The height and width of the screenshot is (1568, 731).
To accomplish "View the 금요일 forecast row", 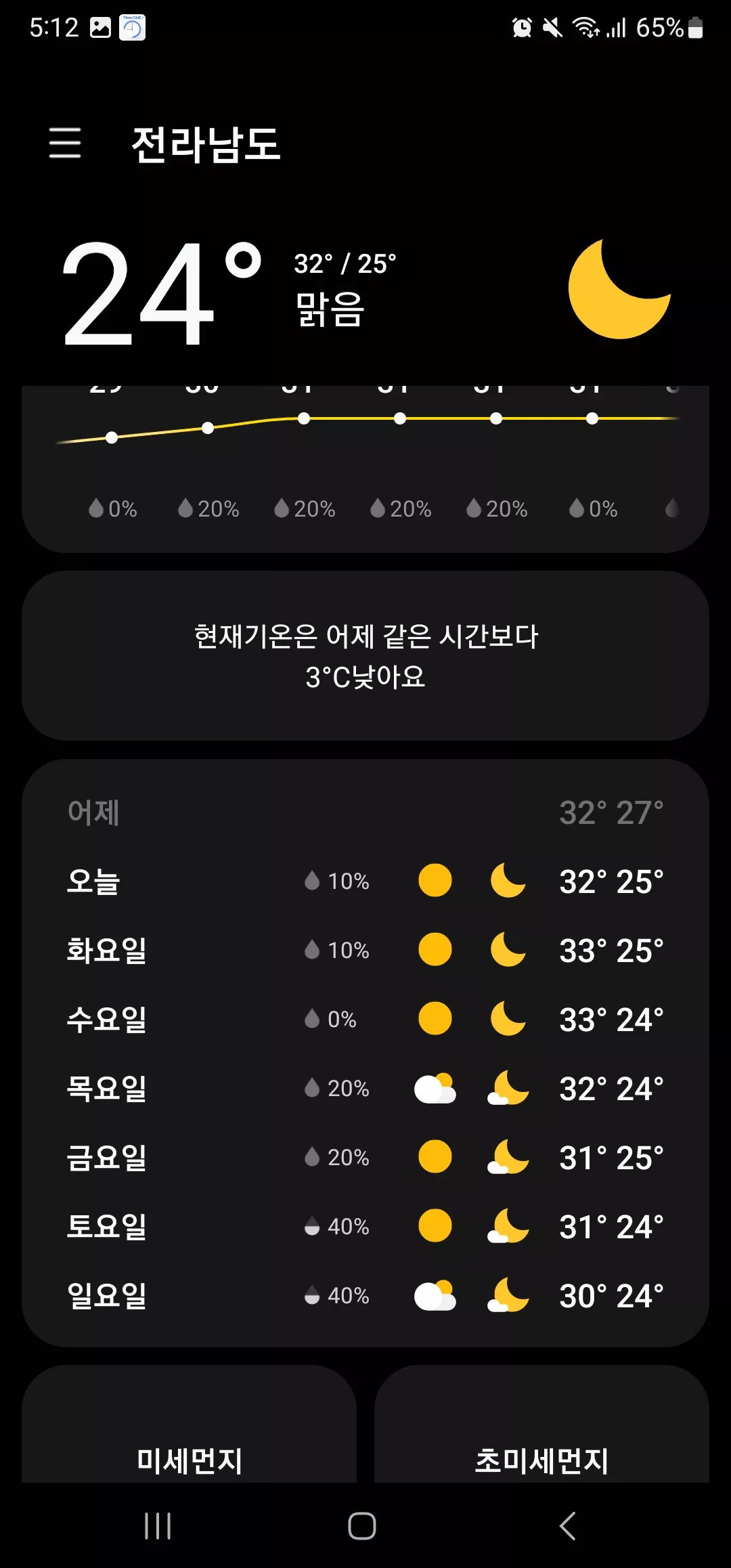I will (x=365, y=1157).
